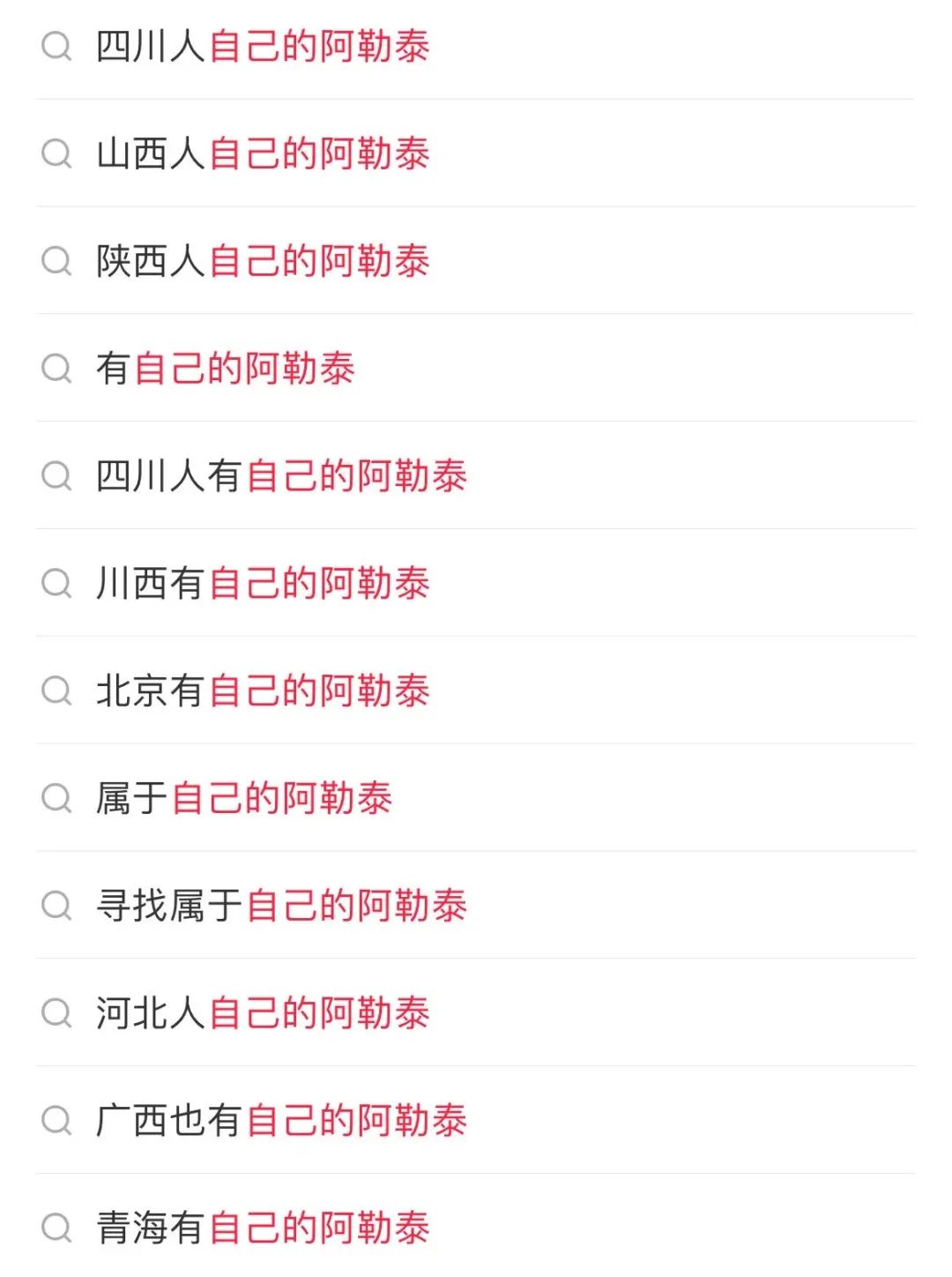The image size is (952, 1277).
Task: Select suggestion 属于自己的阿勒泰
Action: 244,798
